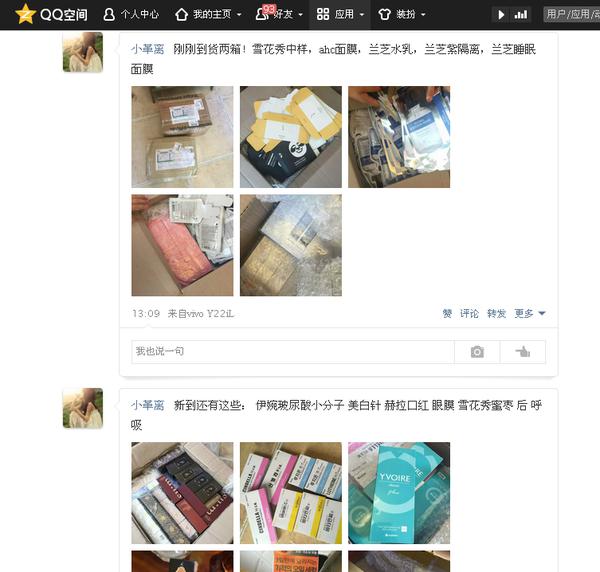Tap the hand icon beside the comment box
600x572 pixels.
click(x=522, y=352)
